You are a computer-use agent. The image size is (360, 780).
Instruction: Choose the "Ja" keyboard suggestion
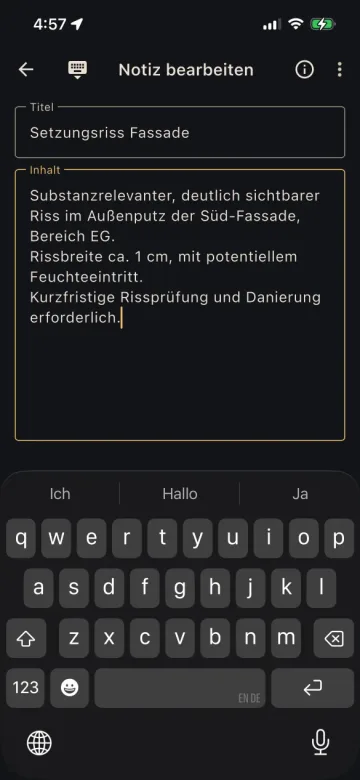coord(300,494)
